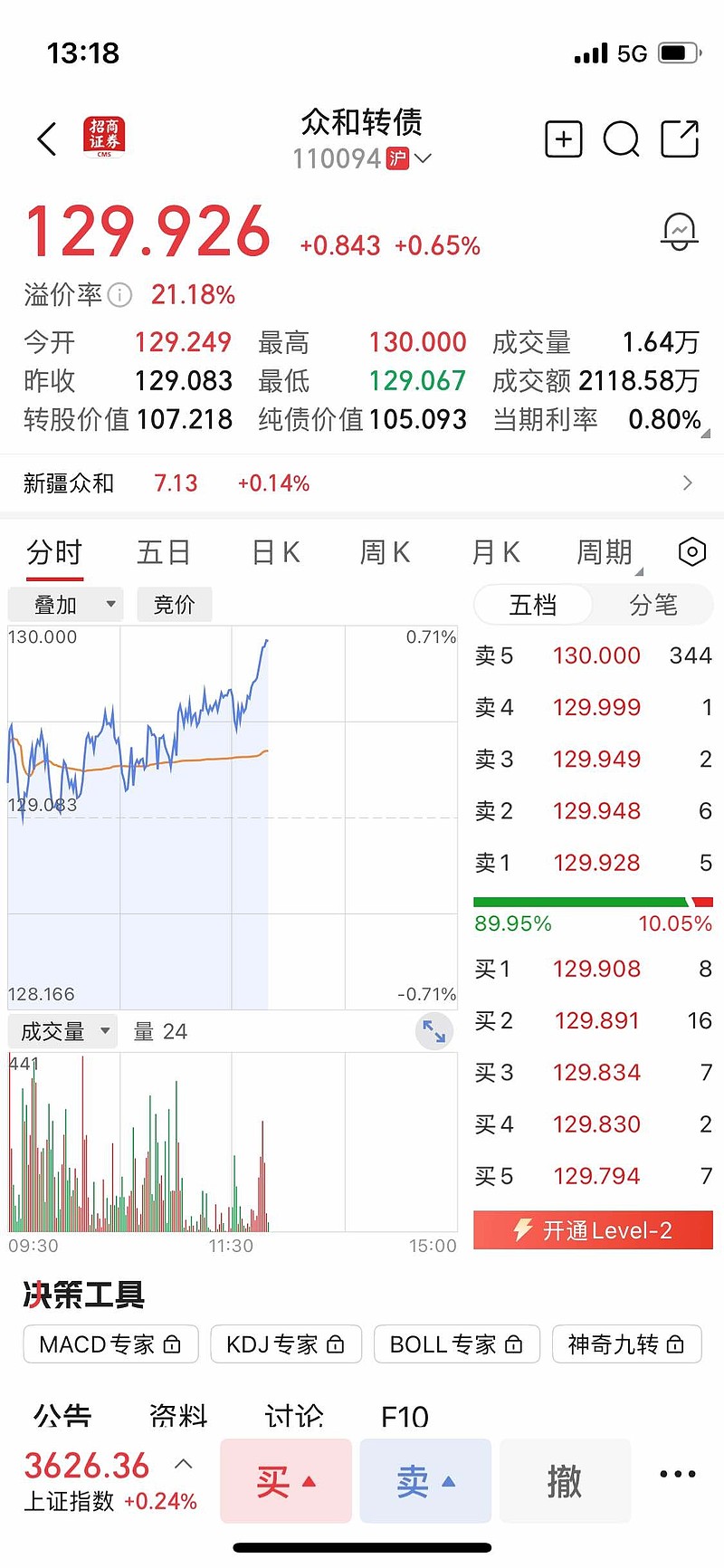This screenshot has height=1568, width=724.
Task: Expand the 110094 market code dropdown
Action: coord(422,158)
